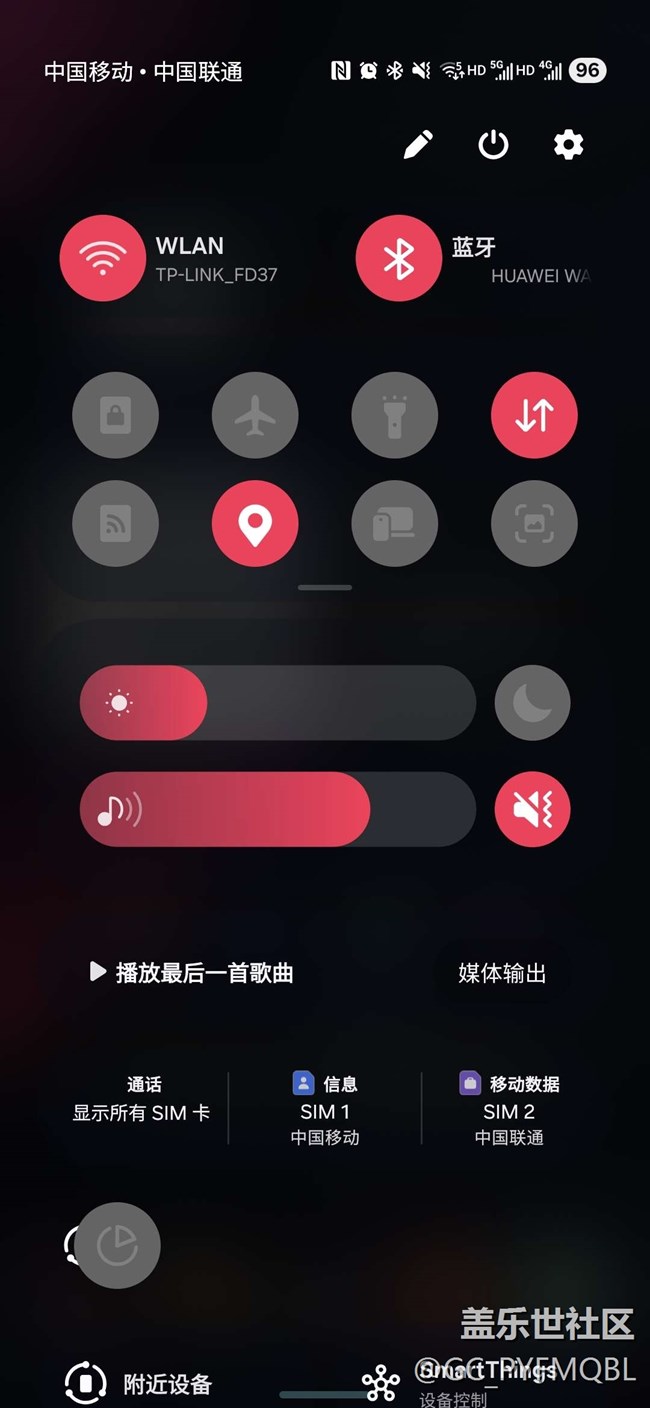Screen dimensions: 650x1408
Task: Switch on the flashlight
Action: [394, 415]
